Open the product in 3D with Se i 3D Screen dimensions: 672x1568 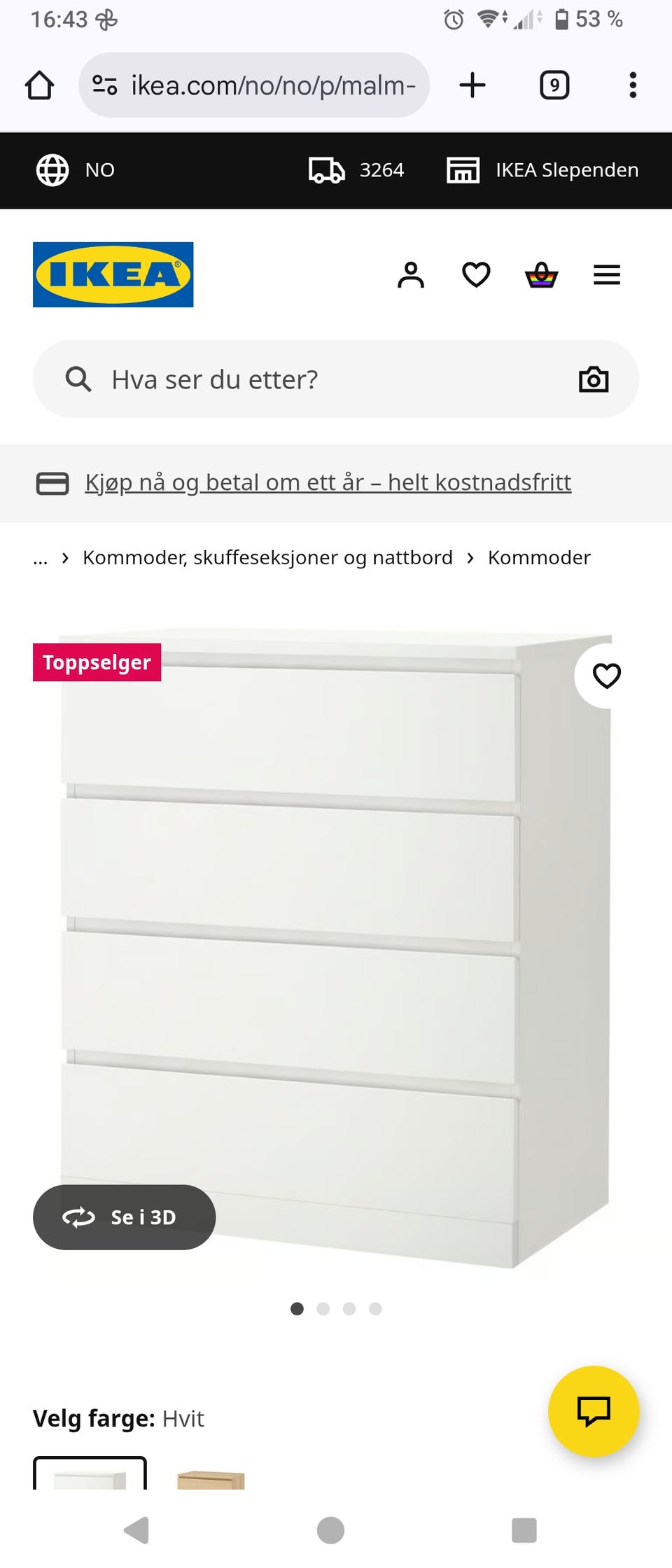click(124, 1217)
